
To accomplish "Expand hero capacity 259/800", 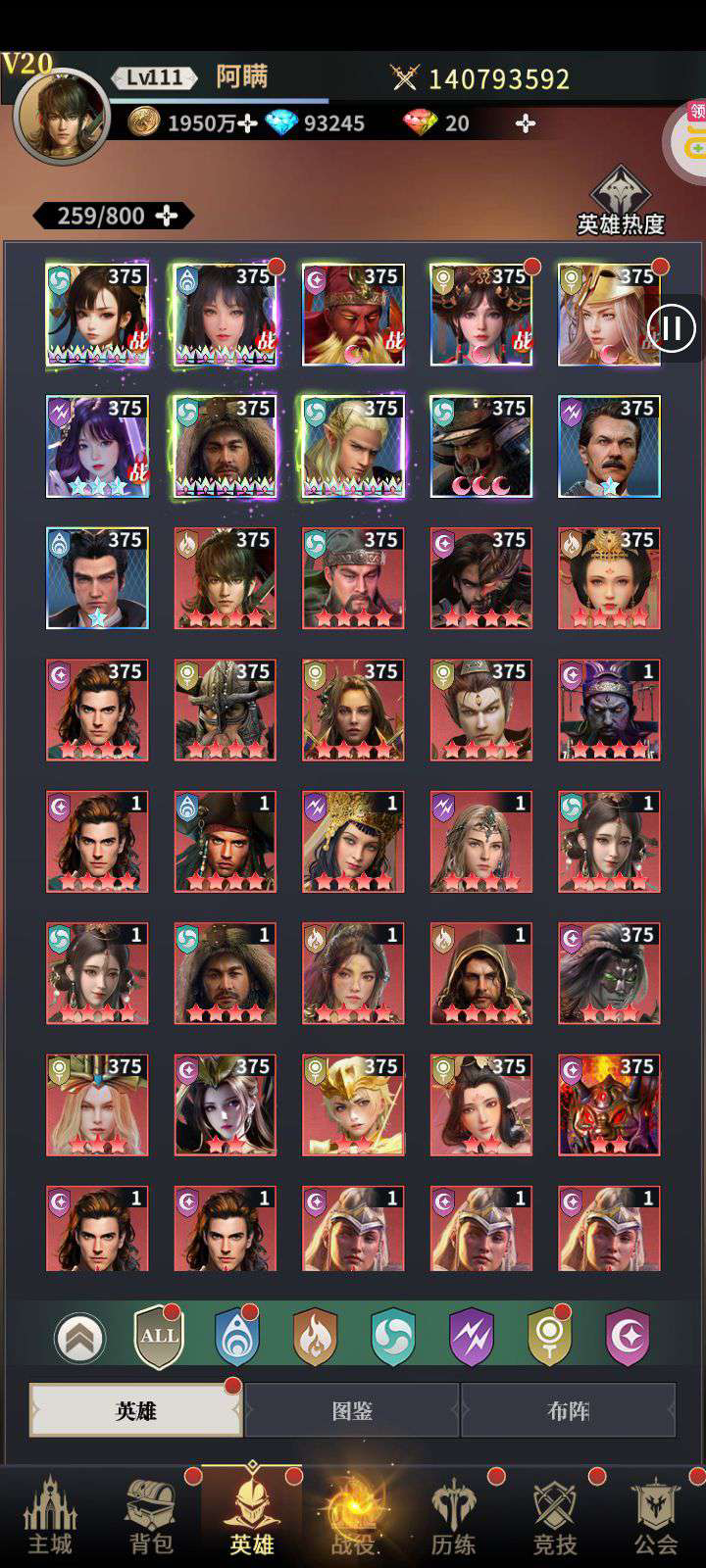I will tap(168, 216).
